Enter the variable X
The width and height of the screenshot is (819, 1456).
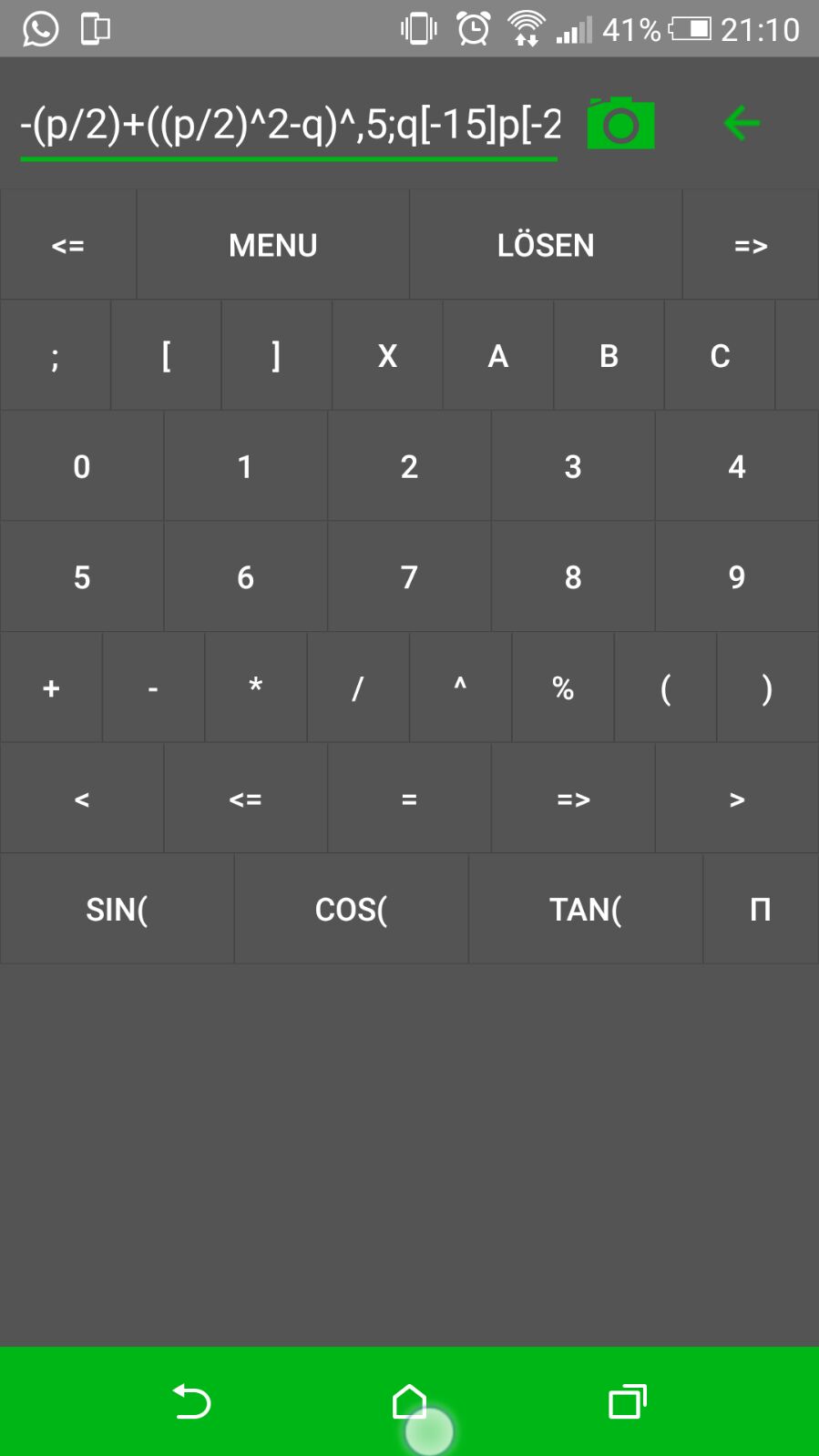[x=387, y=356]
